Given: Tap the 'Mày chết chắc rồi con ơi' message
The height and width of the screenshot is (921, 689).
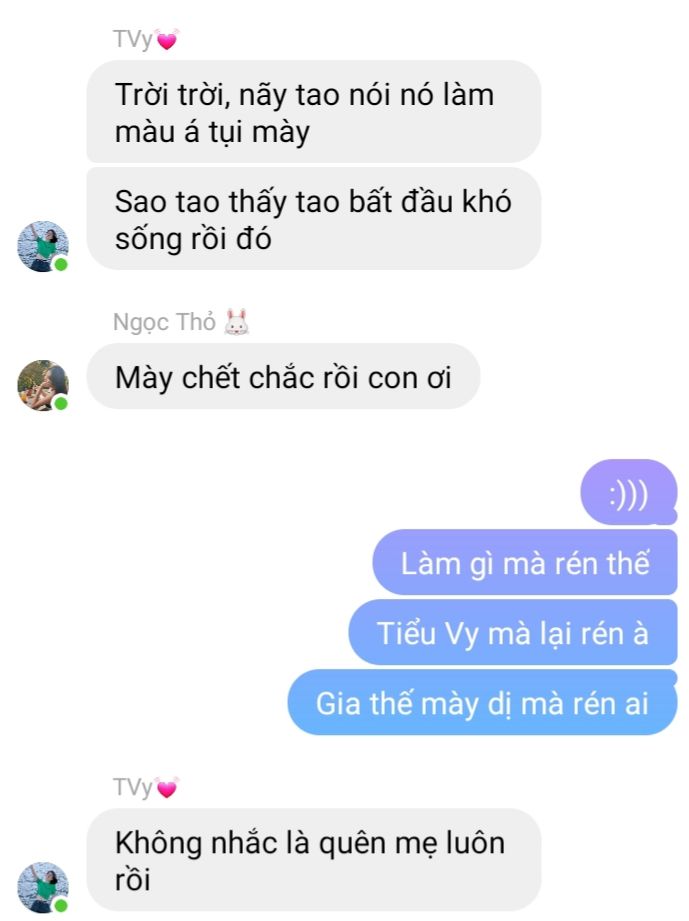Looking at the screenshot, I should pyautogui.click(x=283, y=377).
